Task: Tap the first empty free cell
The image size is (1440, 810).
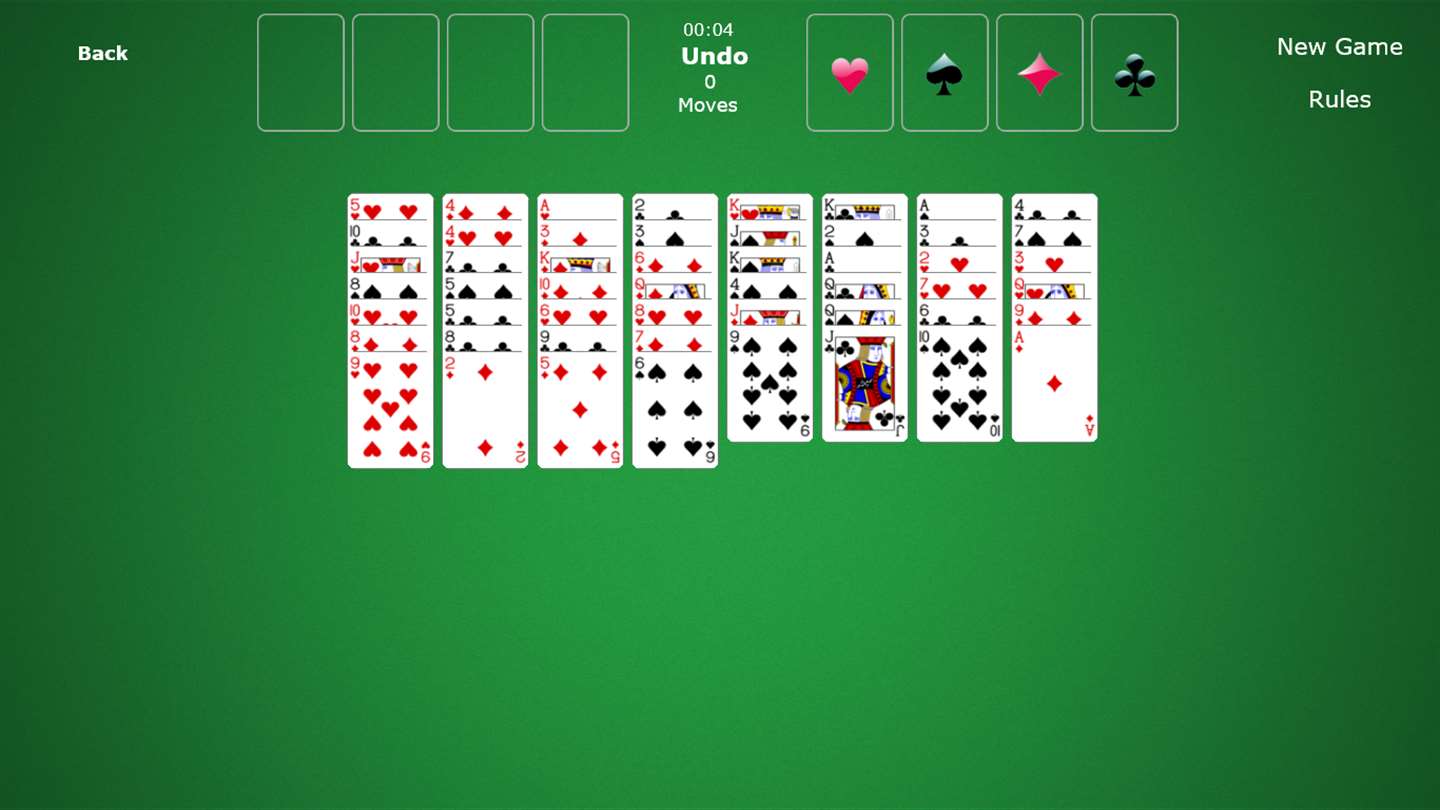Action: (x=301, y=73)
